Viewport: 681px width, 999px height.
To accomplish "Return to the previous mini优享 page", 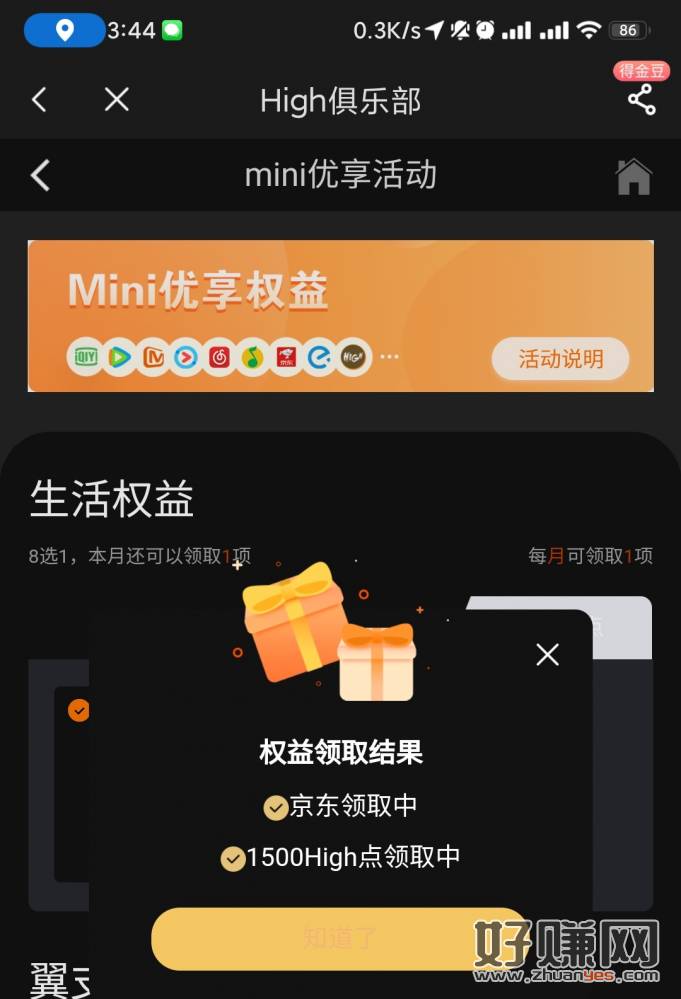I will (40, 175).
